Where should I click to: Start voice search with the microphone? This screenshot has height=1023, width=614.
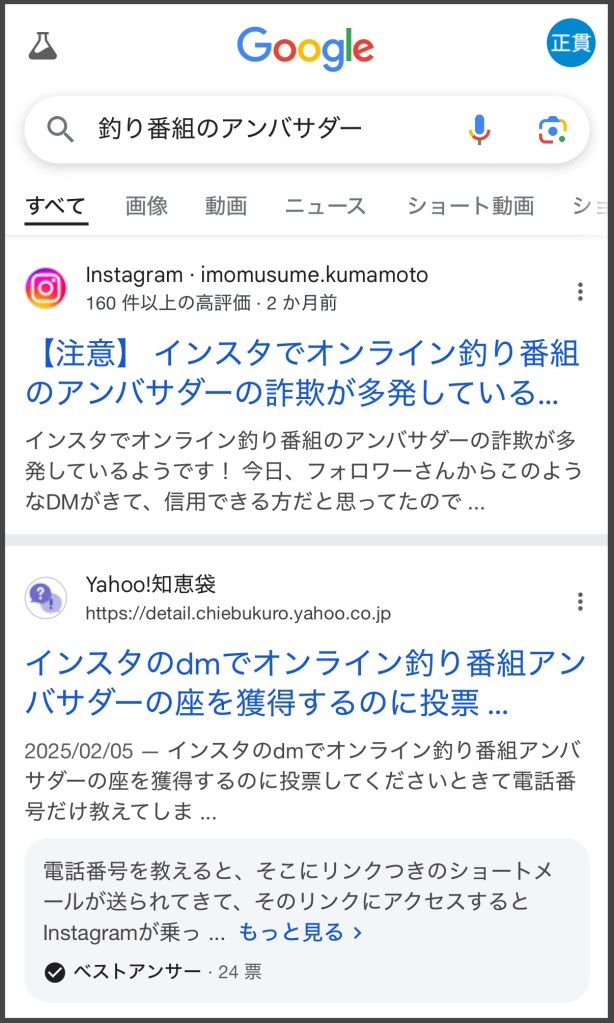pyautogui.click(x=480, y=129)
